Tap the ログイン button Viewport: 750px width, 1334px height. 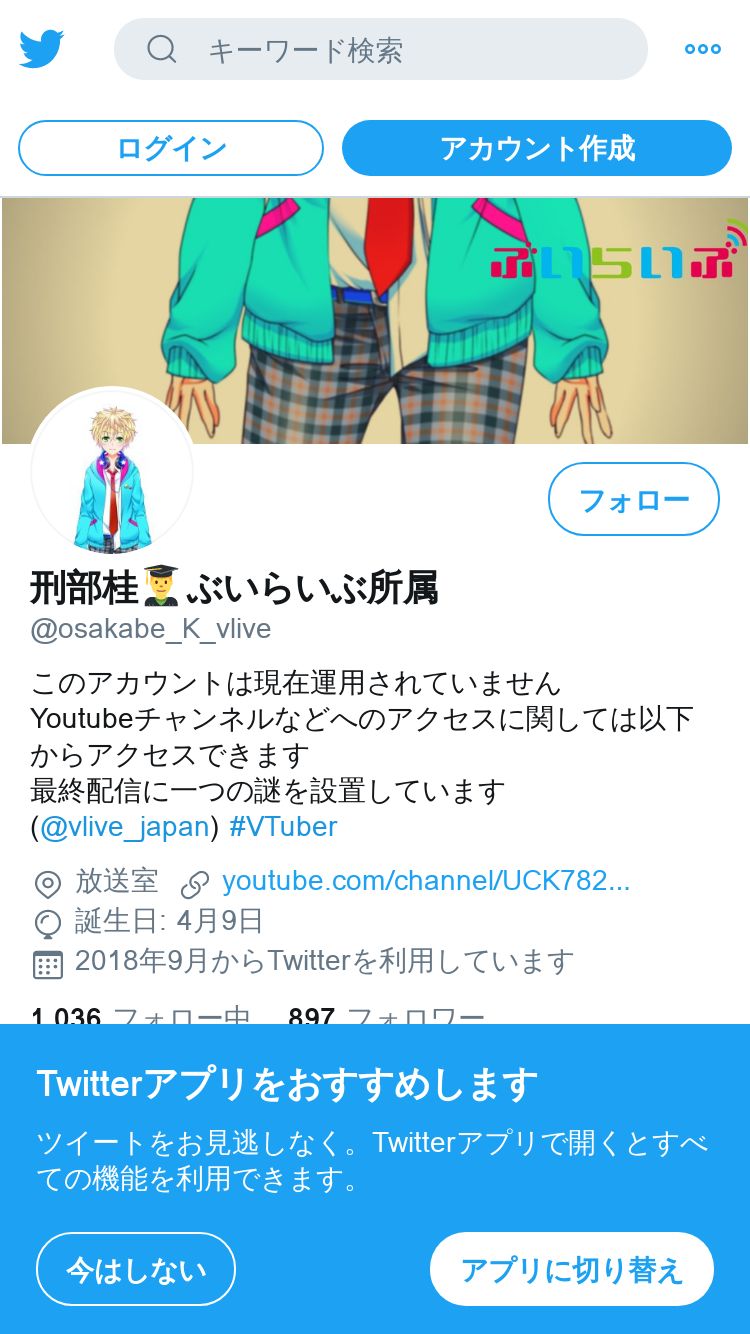click(171, 148)
